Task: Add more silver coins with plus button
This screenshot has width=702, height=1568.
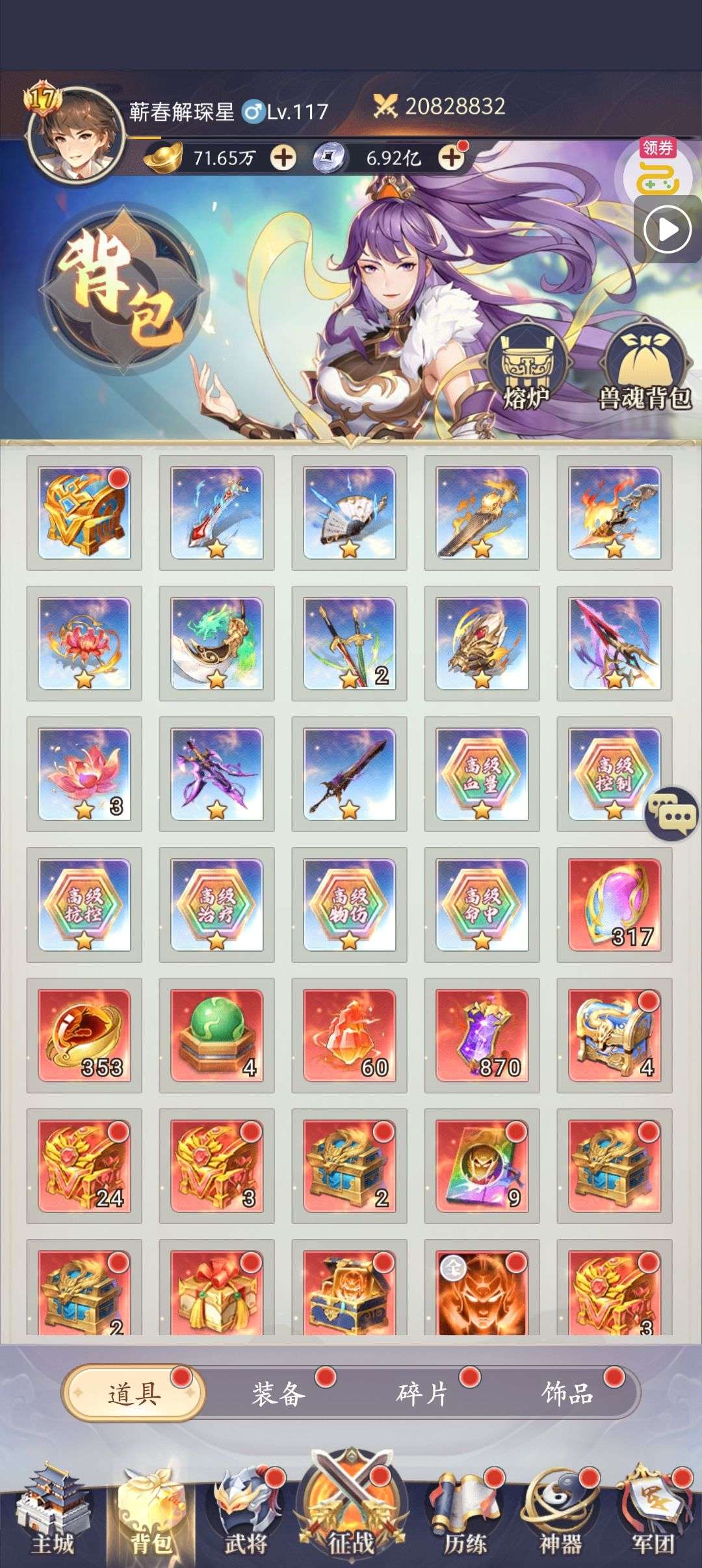Action: 452,157
